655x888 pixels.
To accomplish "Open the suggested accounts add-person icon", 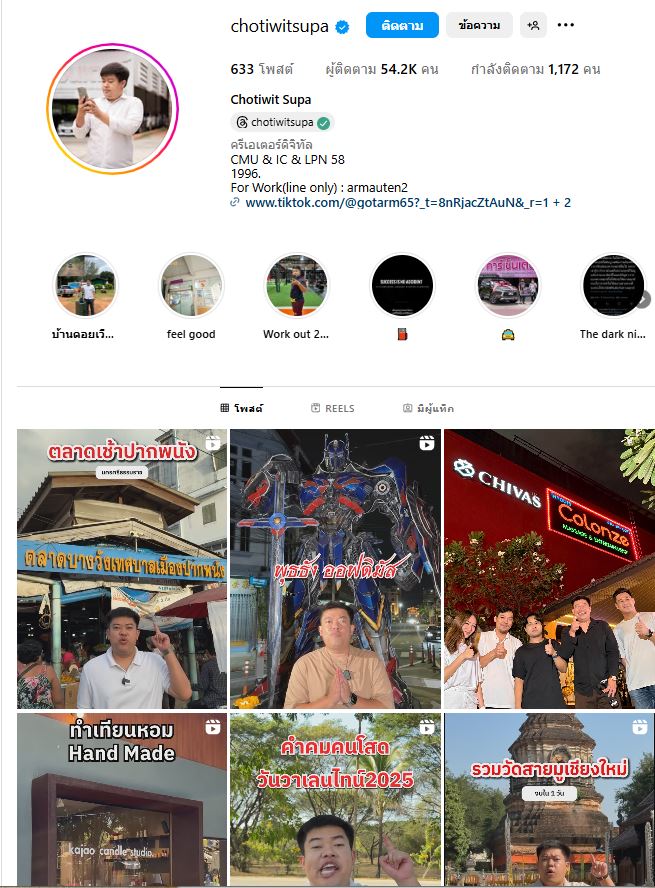I will click(533, 26).
